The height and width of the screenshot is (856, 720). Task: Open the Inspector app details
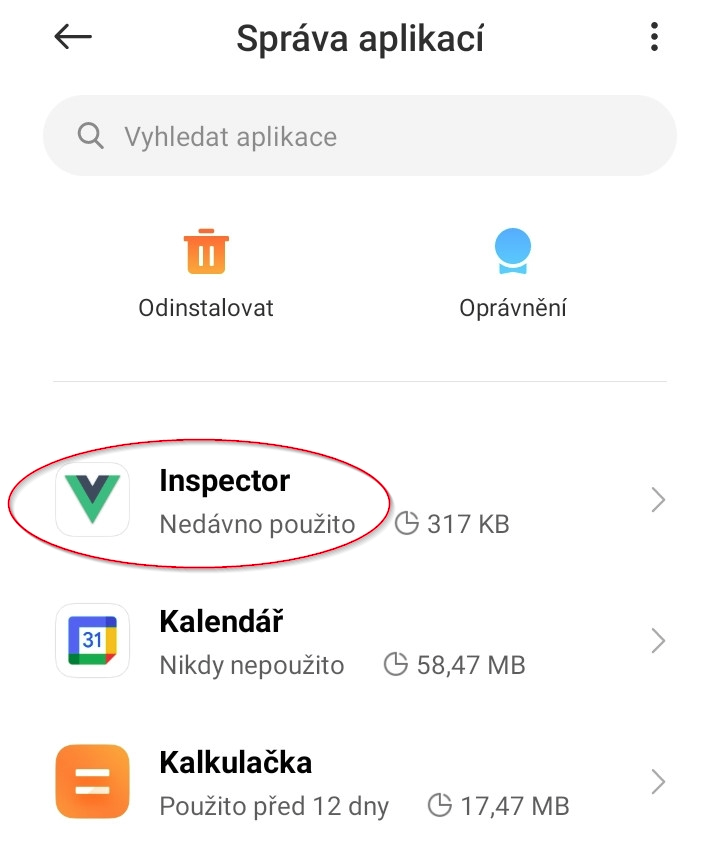360,500
